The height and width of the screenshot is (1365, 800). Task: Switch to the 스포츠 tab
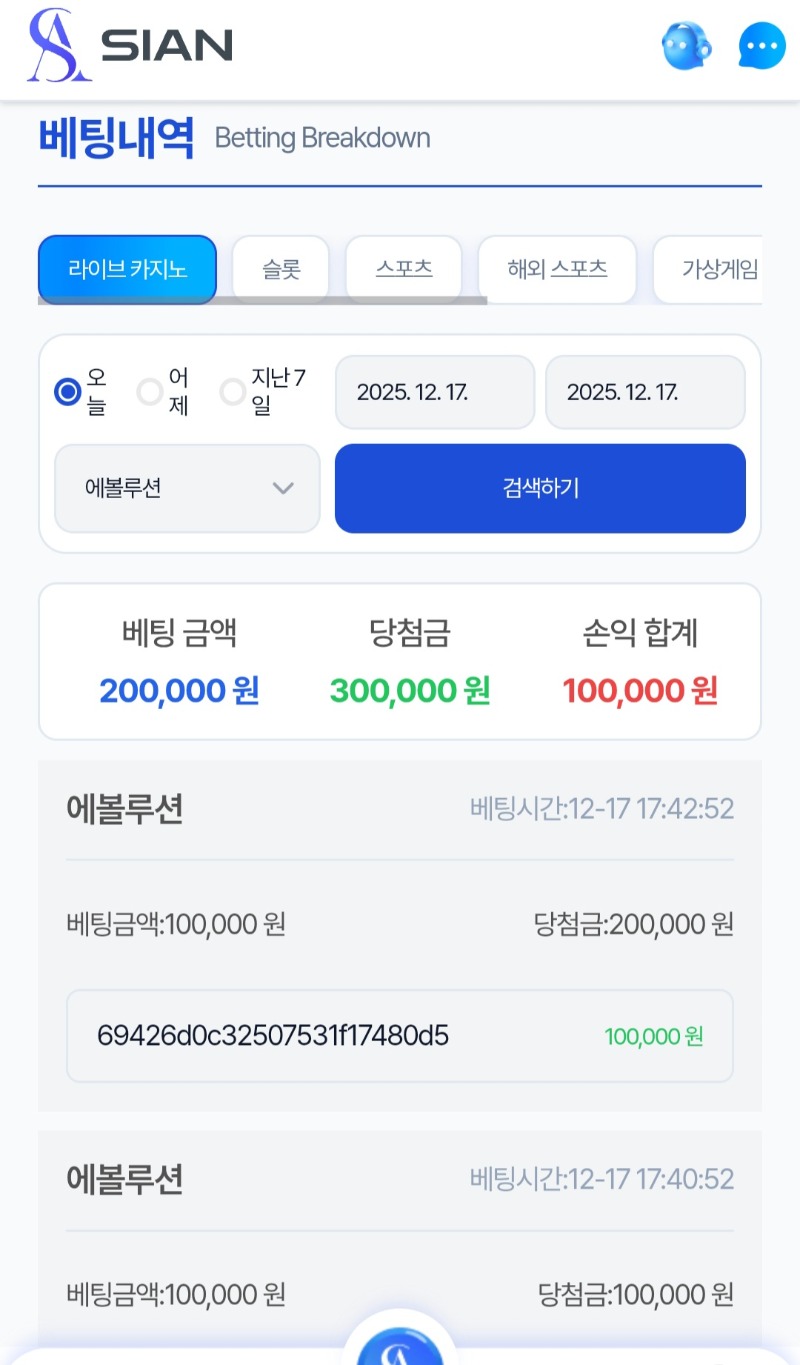(x=404, y=269)
